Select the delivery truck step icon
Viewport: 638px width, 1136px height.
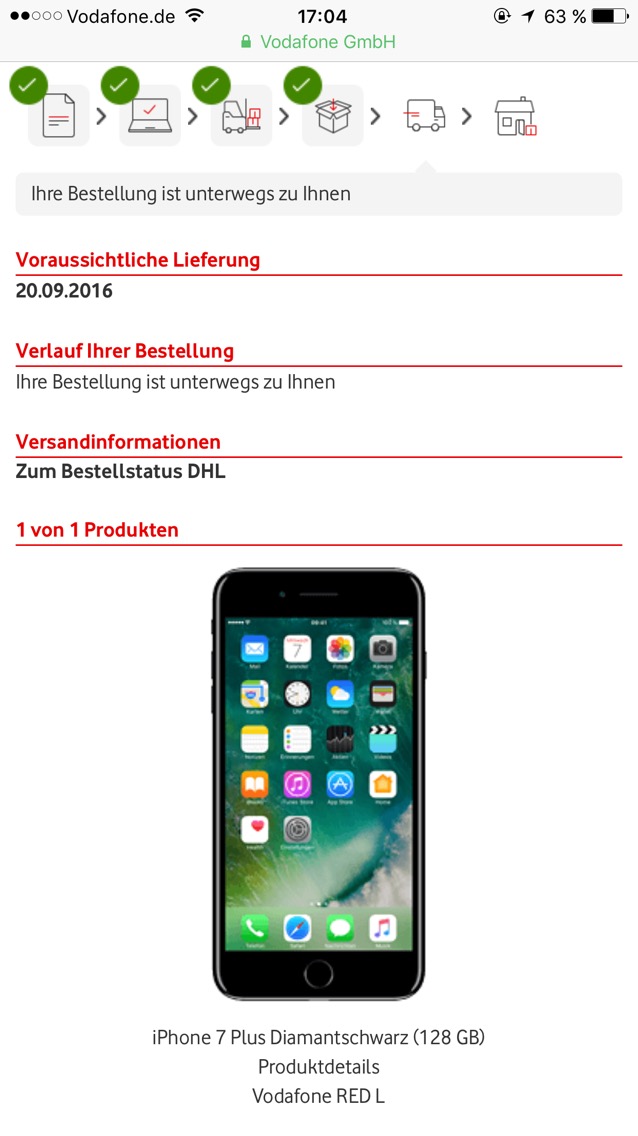click(425, 116)
